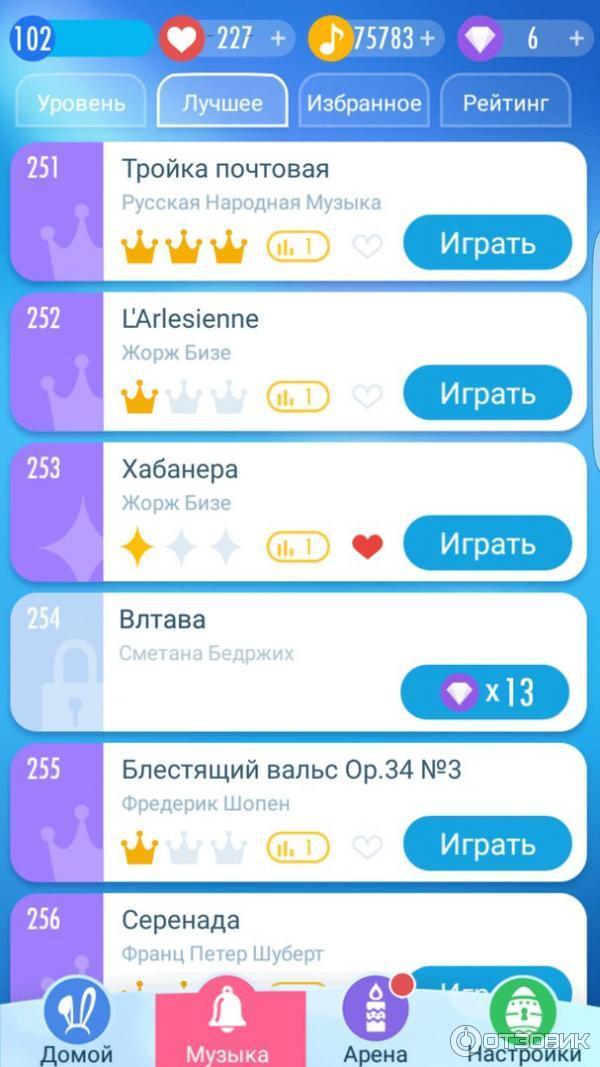Open the ranking badge of Хабанера
The width and height of the screenshot is (600, 1067).
298,547
